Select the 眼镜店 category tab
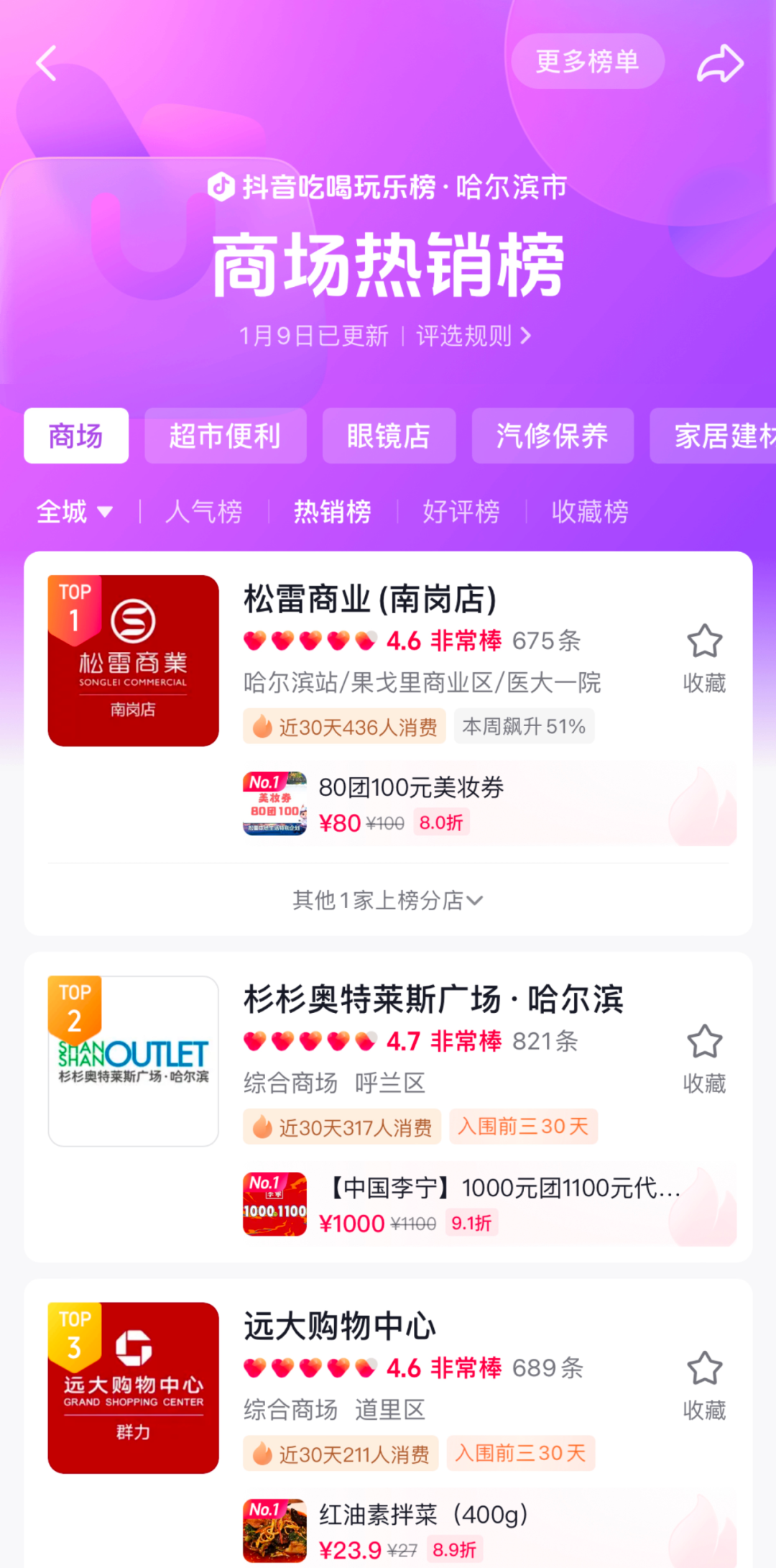The image size is (776, 1568). point(389,436)
